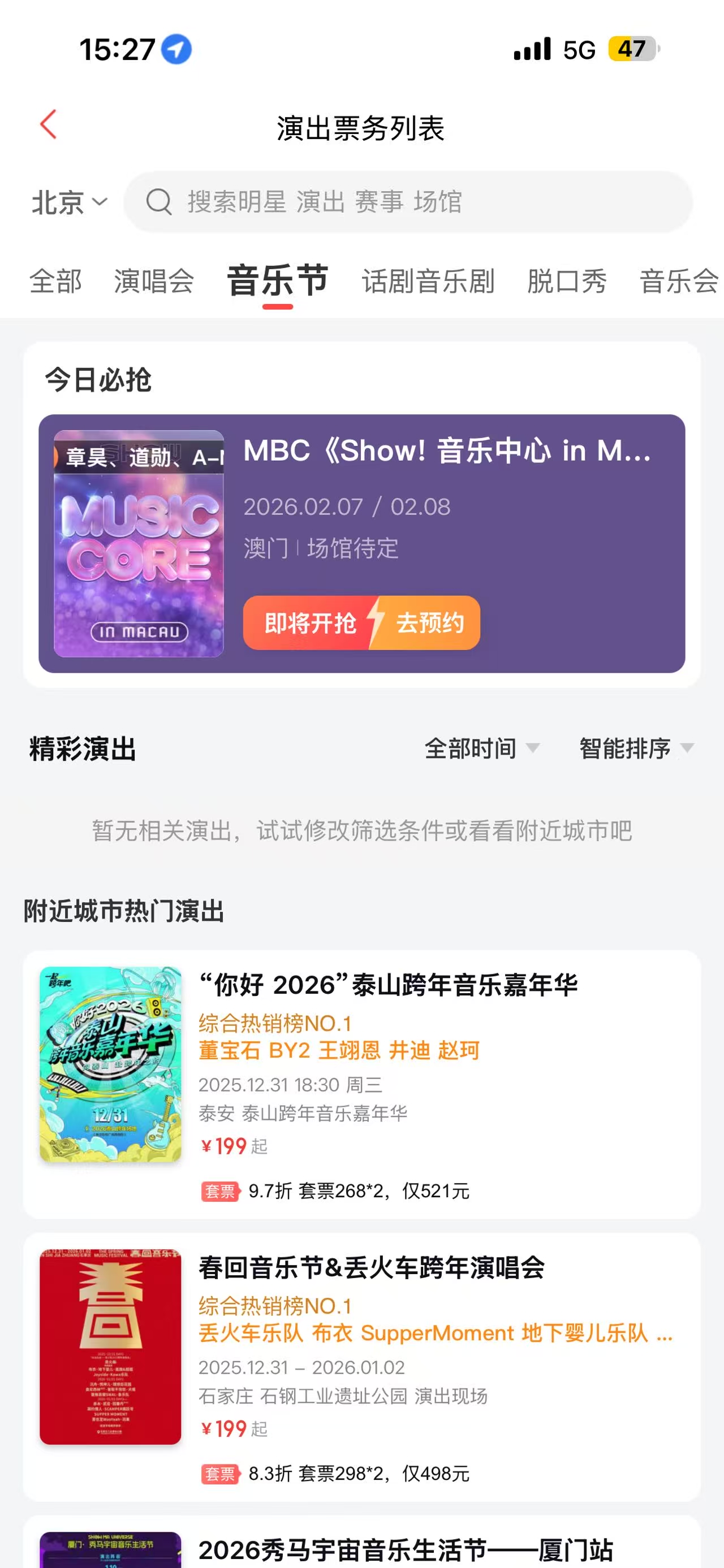Select the 音乐节 tab
Screen dimensions: 724x1568
point(278,281)
